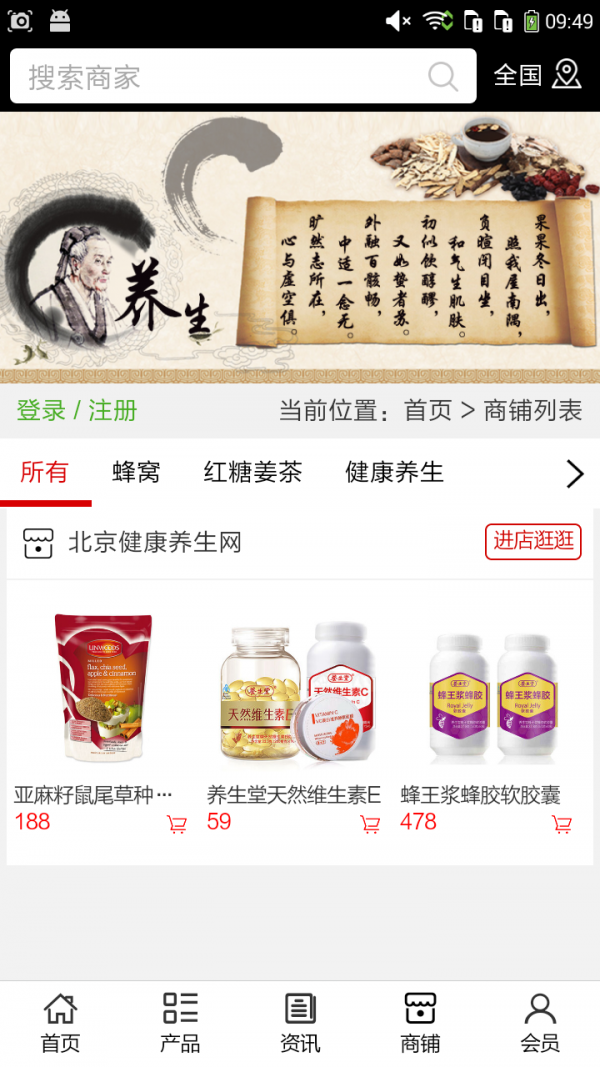Image resolution: width=600 pixels, height=1067 pixels.
Task: Add the 188 product to cart
Action: 177,824
